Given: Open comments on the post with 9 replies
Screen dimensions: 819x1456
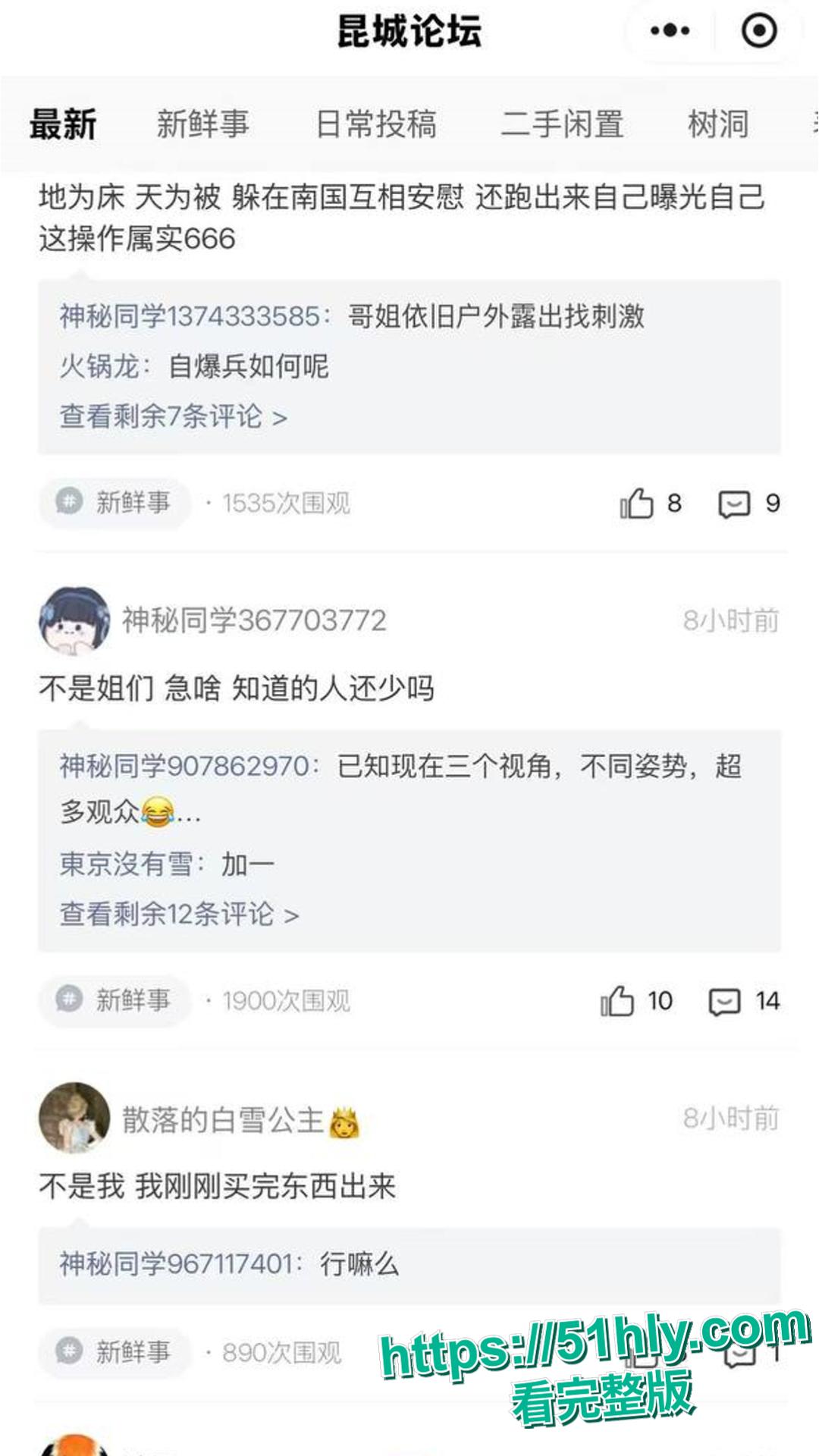Looking at the screenshot, I should click(734, 502).
